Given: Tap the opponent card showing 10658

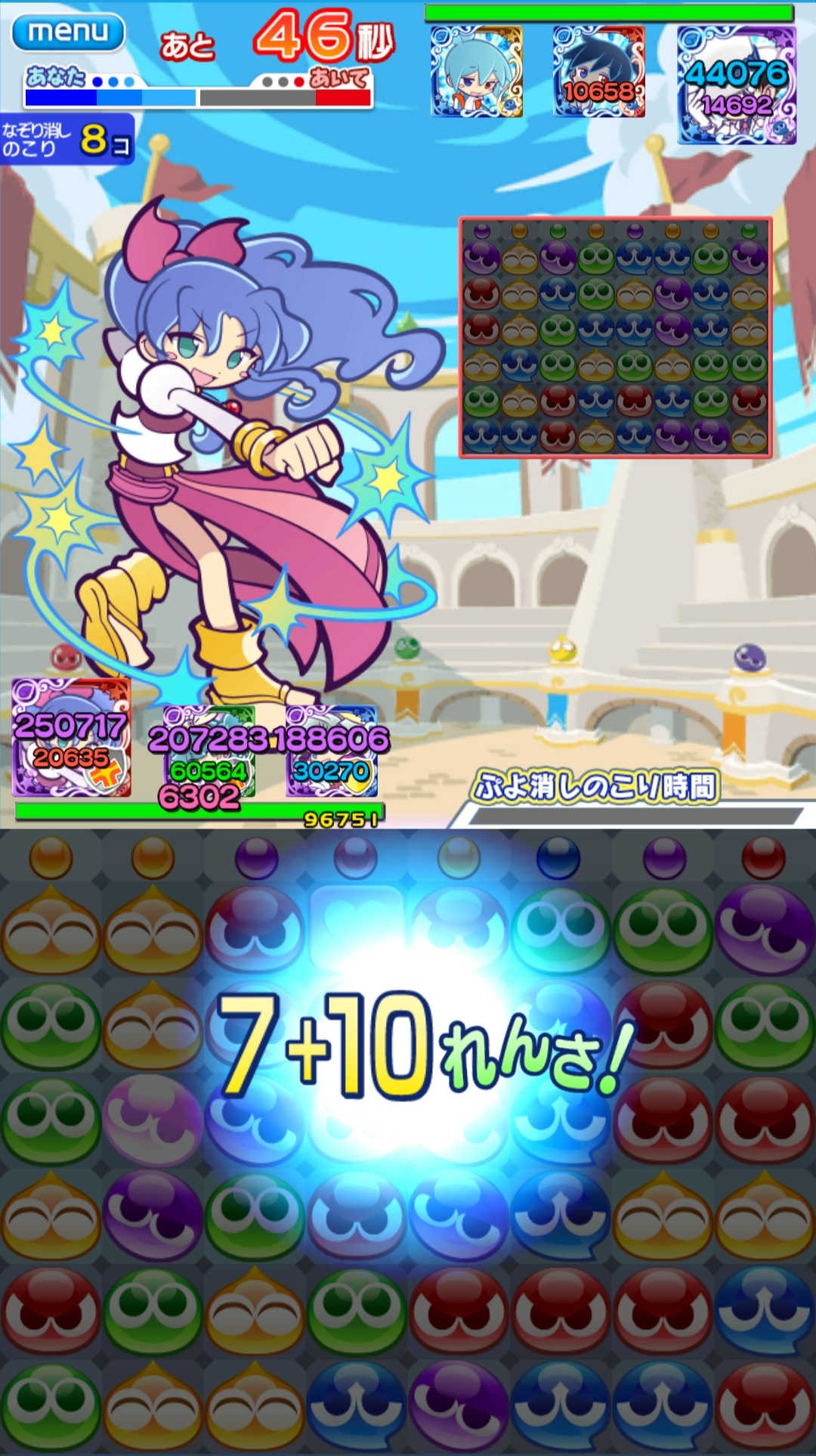Looking at the screenshot, I should point(598,73).
